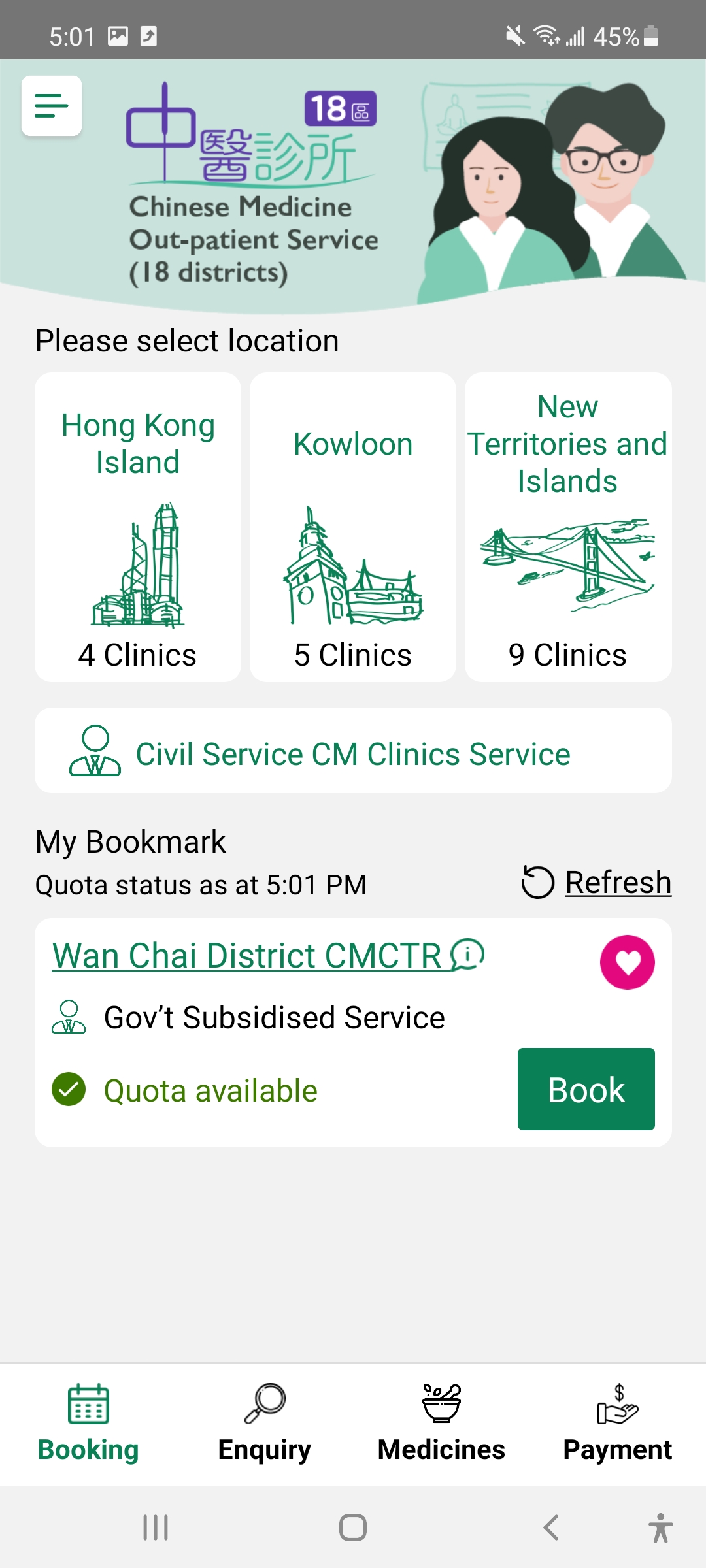The width and height of the screenshot is (706, 1568).
Task: Select Hong Kong Island location
Action: [x=138, y=527]
